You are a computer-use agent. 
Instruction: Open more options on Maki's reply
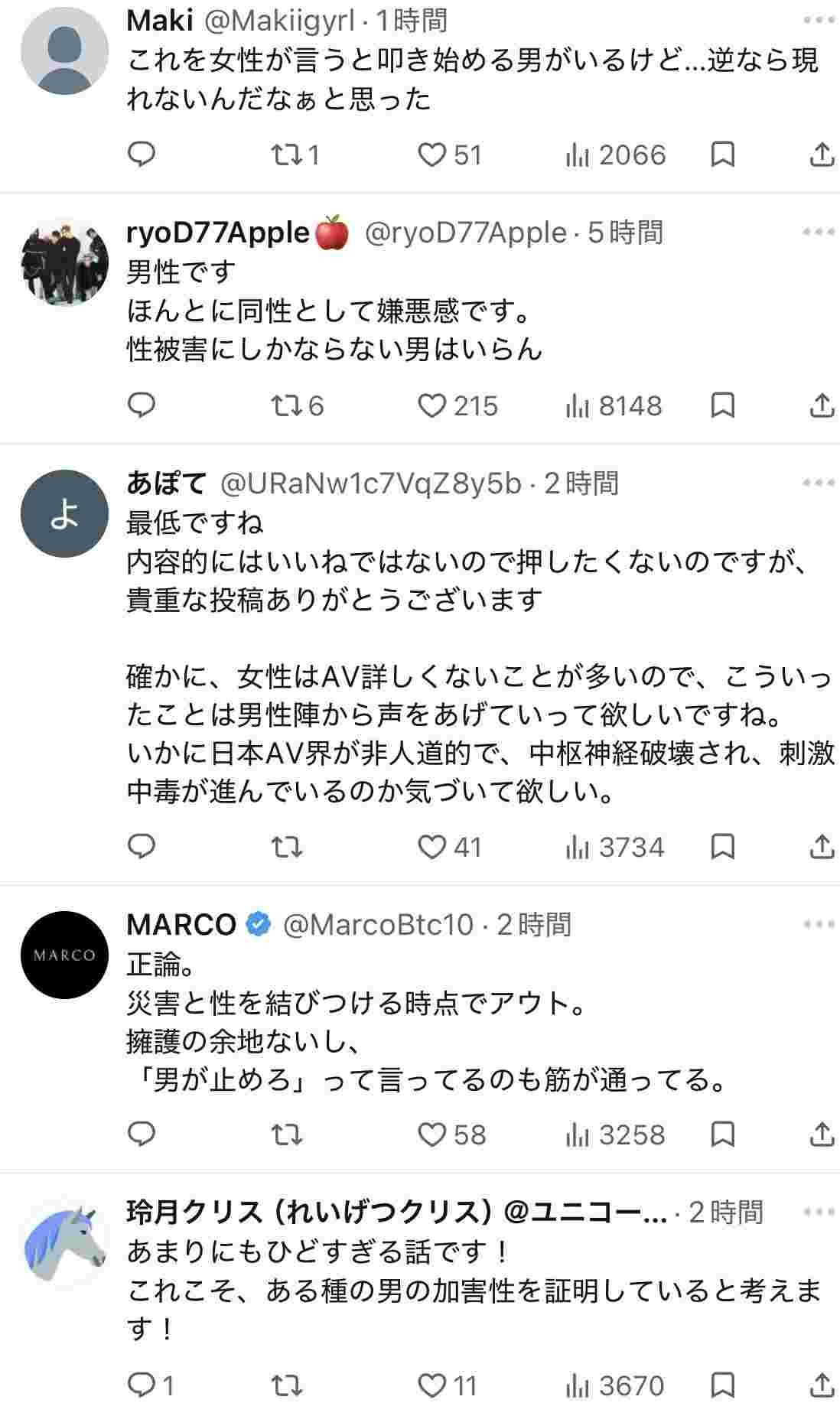[819, 21]
